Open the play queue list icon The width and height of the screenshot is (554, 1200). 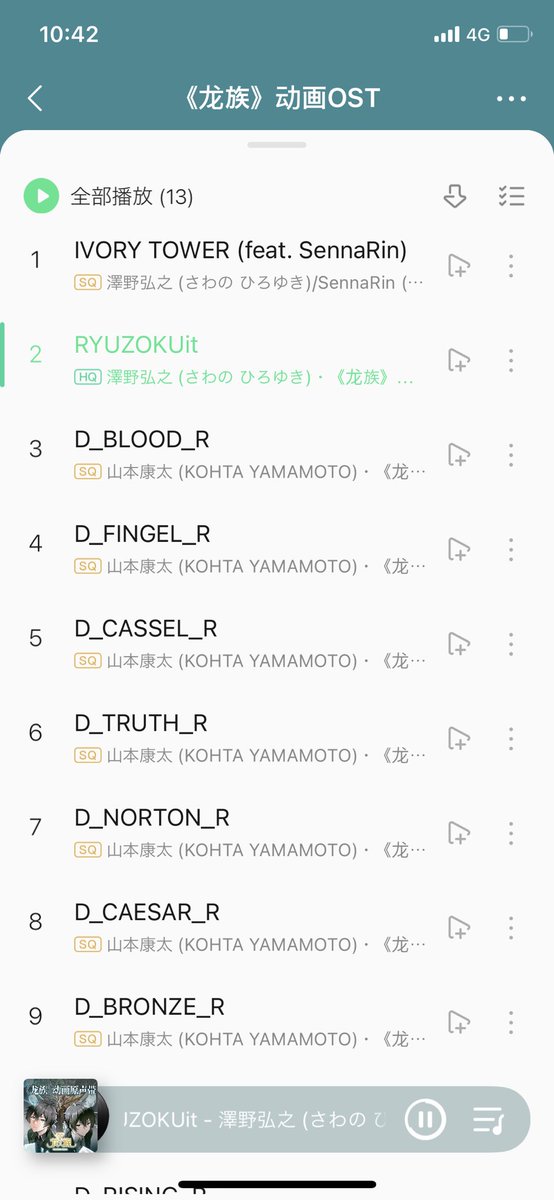(488, 1119)
